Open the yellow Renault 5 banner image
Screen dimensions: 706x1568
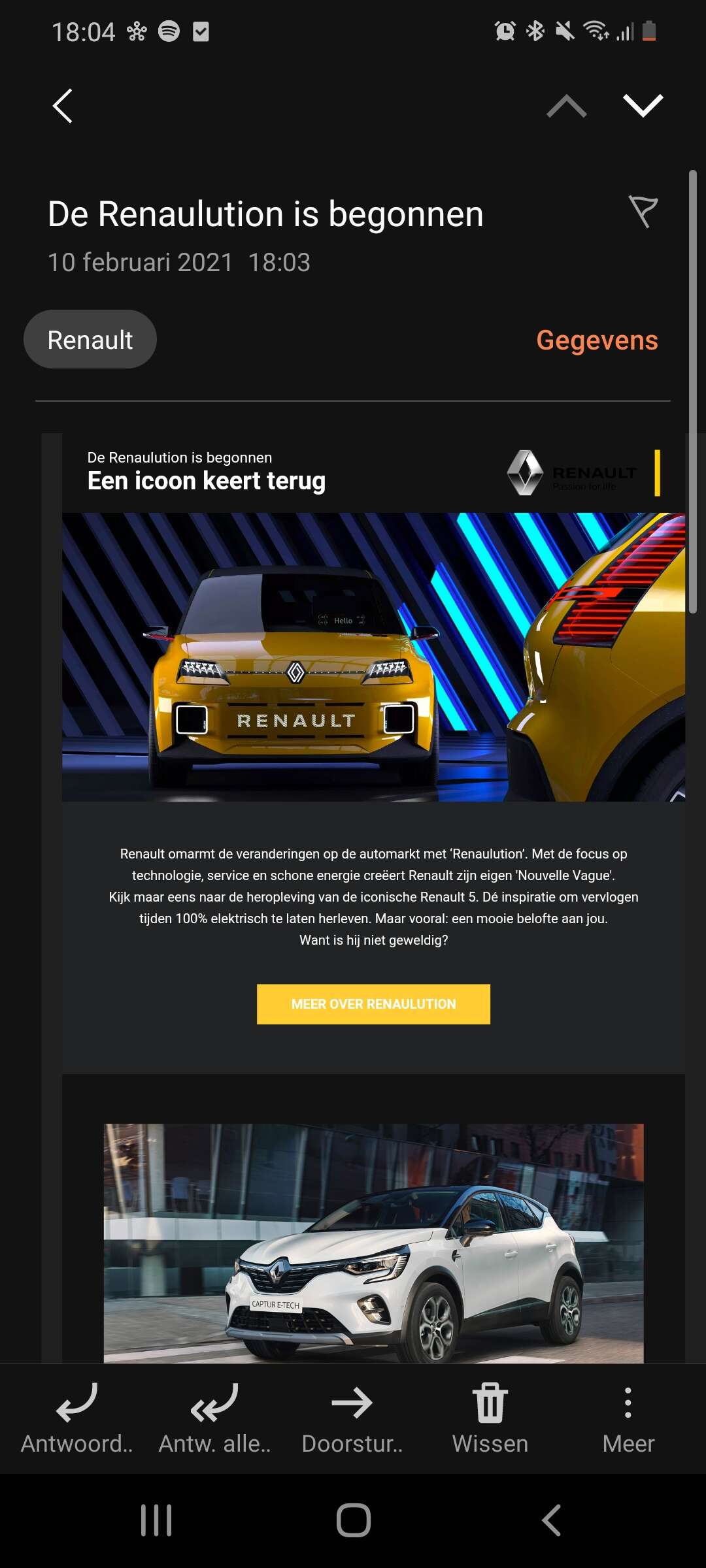tap(373, 657)
